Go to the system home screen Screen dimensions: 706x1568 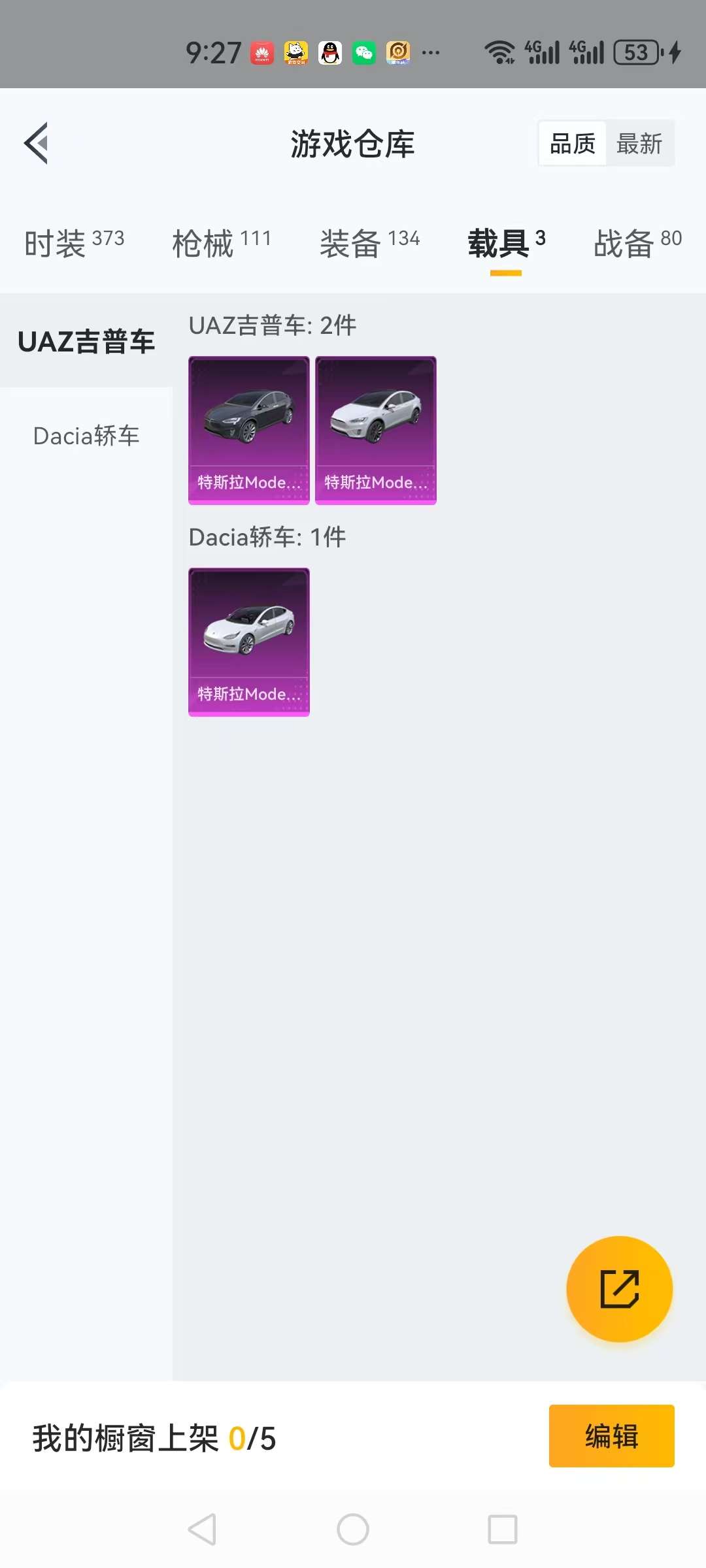(x=353, y=1529)
